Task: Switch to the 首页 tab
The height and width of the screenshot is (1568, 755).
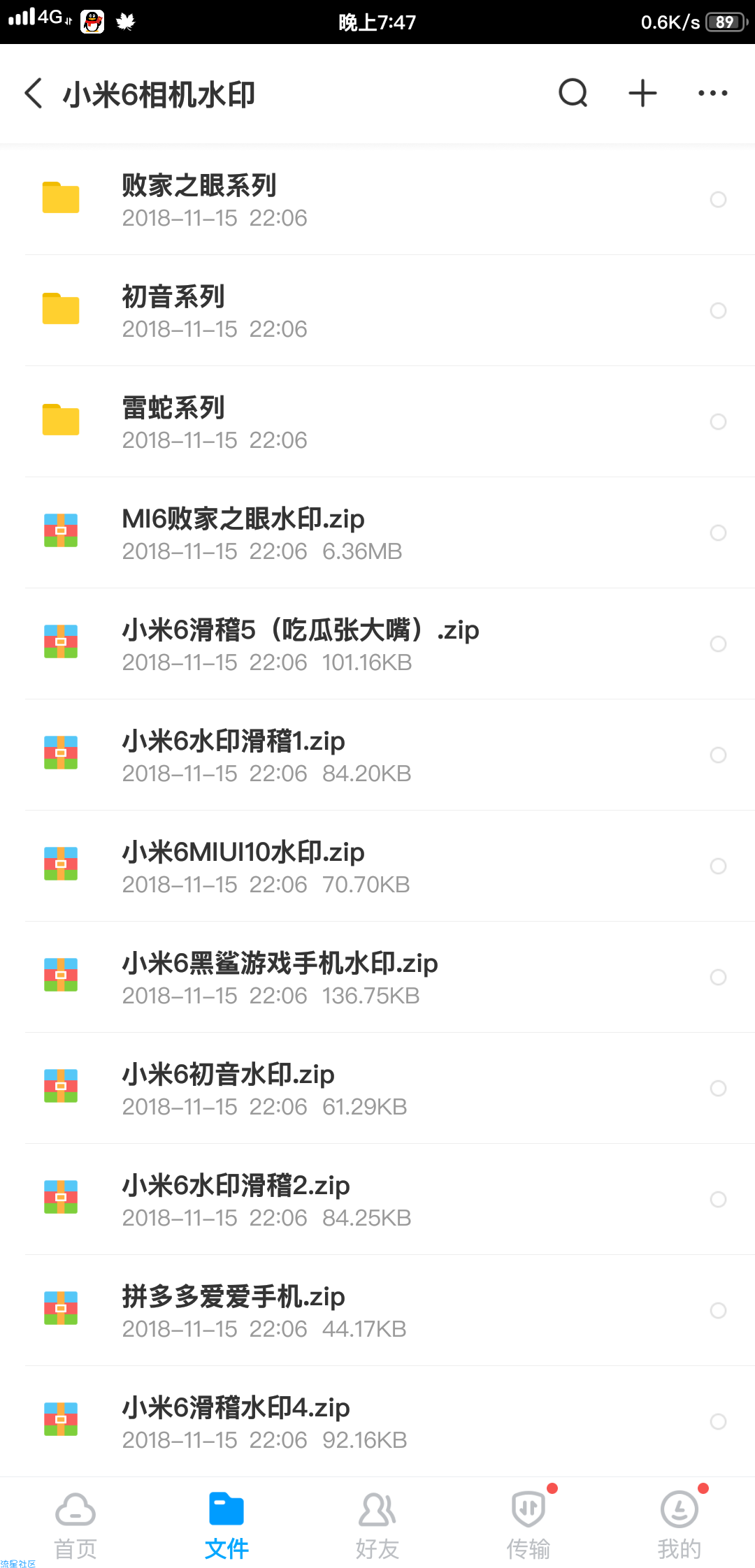Action: tap(75, 1526)
